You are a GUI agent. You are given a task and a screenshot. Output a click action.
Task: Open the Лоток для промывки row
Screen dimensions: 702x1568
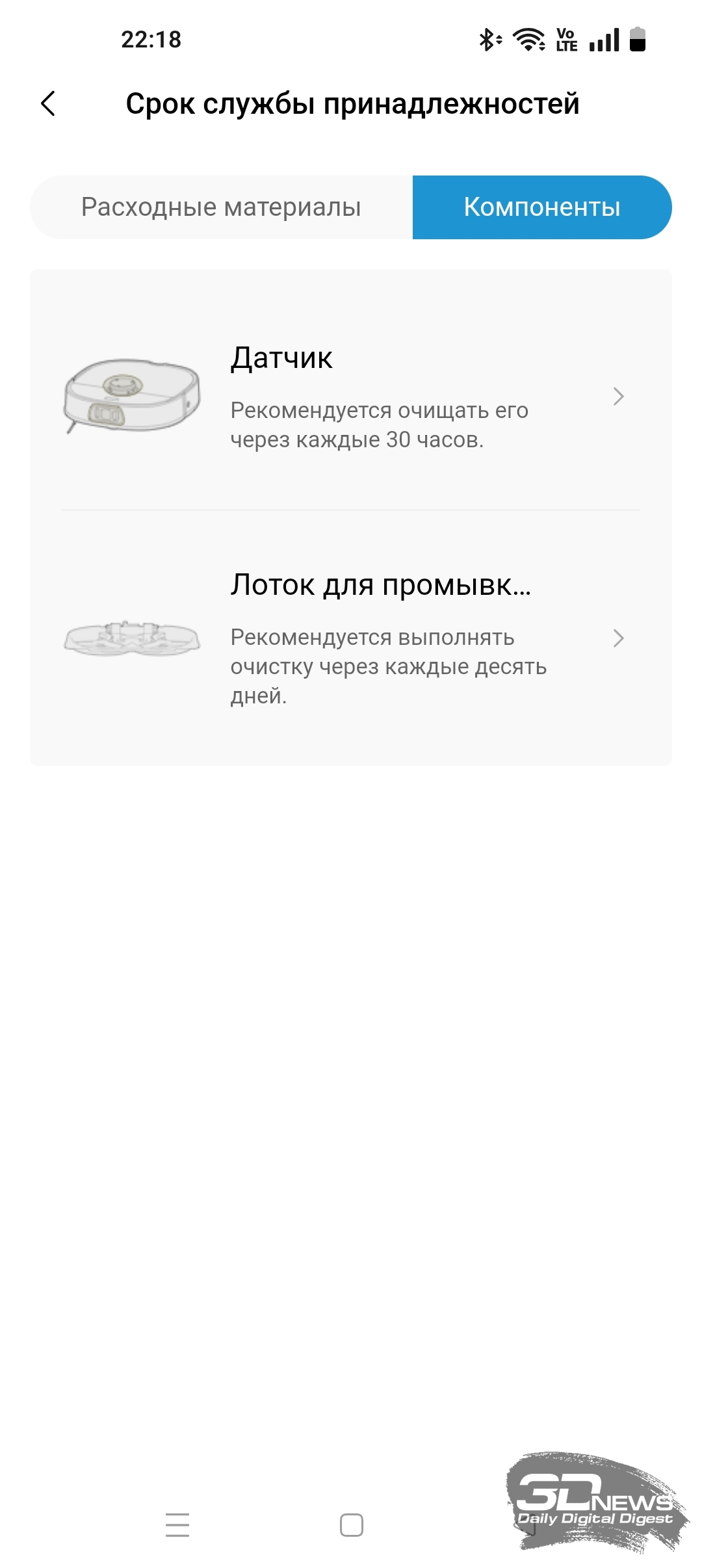pos(351,638)
